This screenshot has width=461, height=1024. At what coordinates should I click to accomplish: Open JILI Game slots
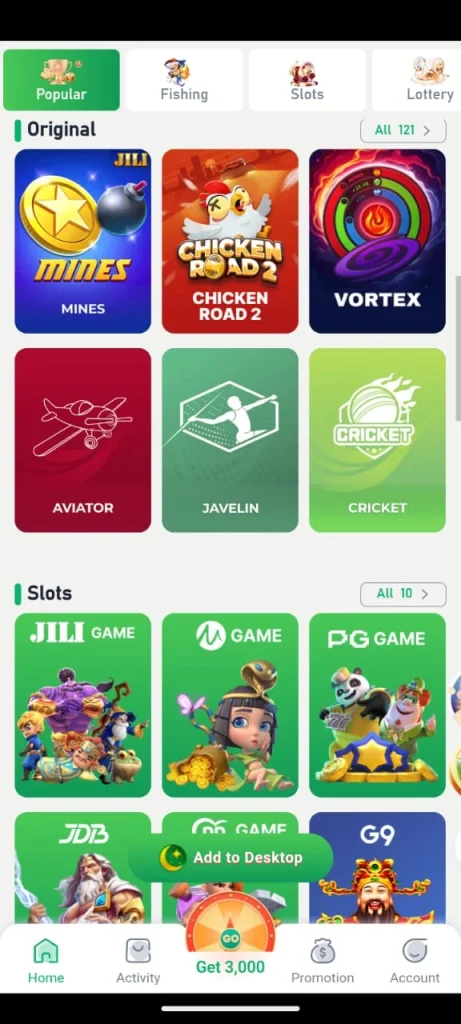pyautogui.click(x=83, y=705)
